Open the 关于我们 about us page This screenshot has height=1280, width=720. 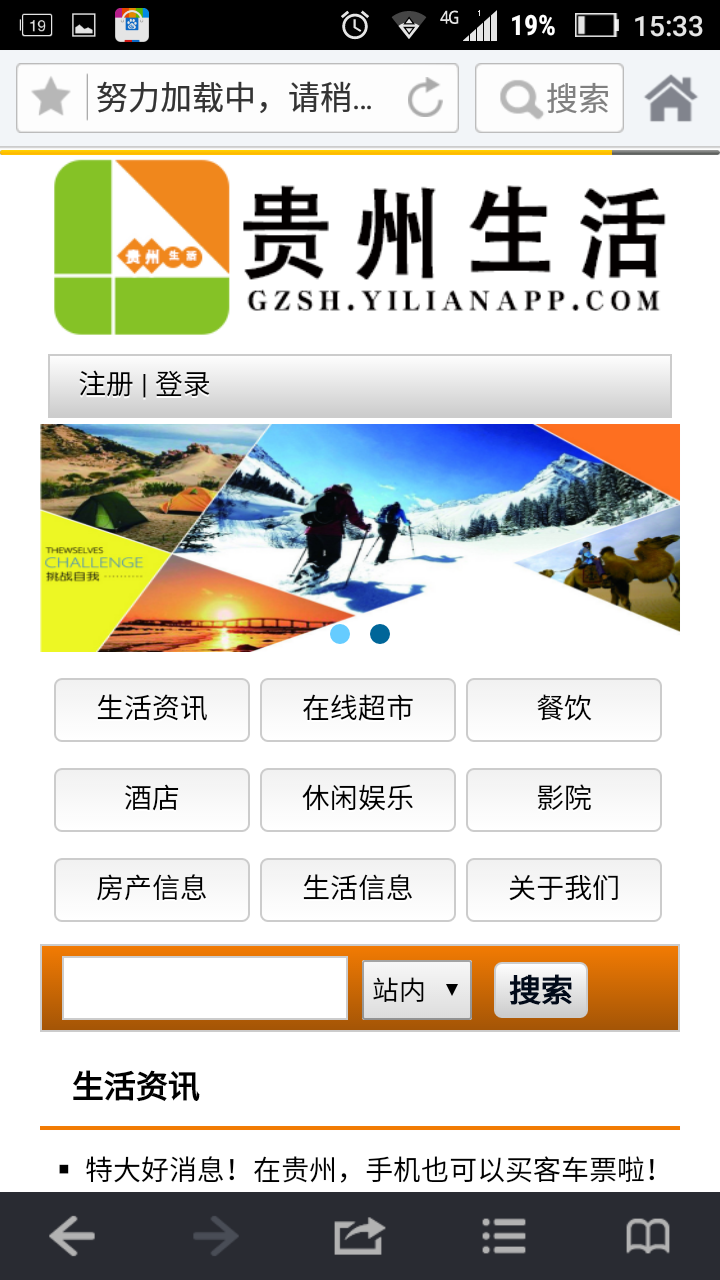click(564, 889)
